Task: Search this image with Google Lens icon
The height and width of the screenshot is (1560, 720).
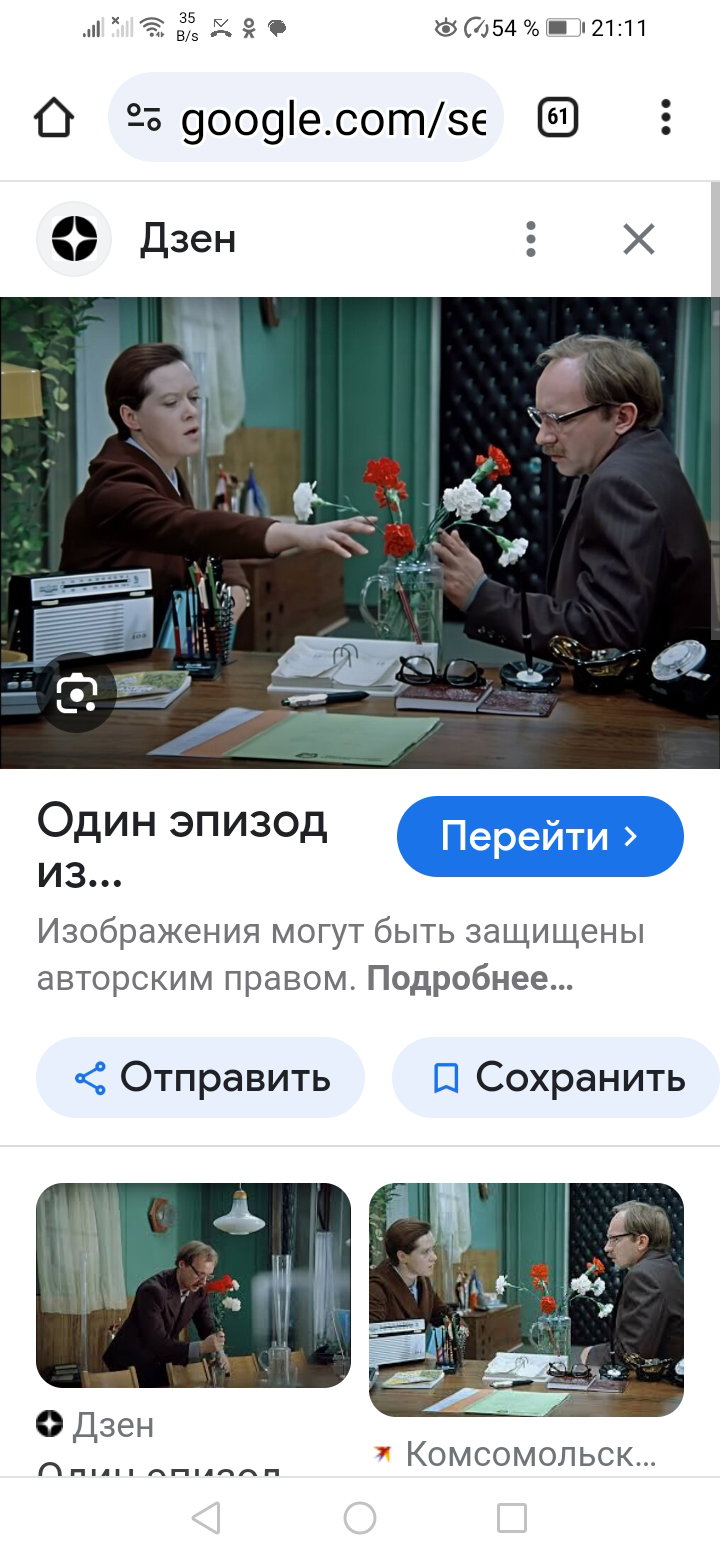Action: click(x=77, y=693)
